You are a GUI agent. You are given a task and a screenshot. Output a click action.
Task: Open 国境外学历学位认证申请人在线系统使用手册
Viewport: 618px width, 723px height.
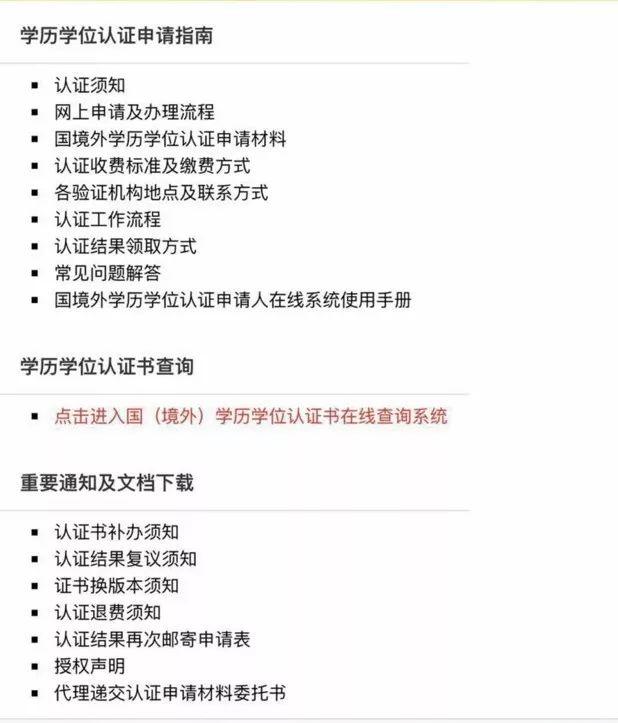(233, 300)
